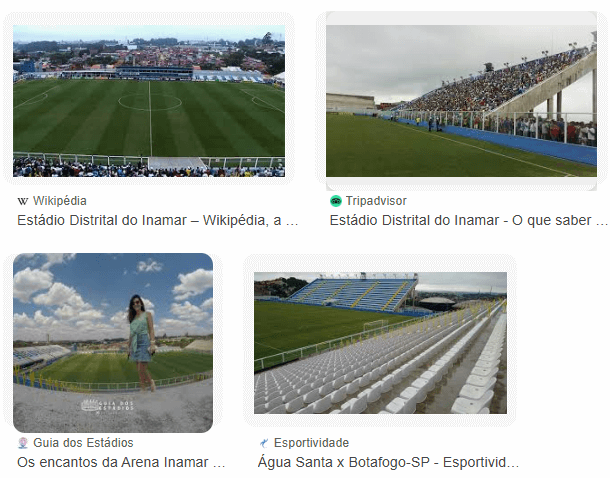Open link 'Os encantos da Arena Inamar'
Screen dimensions: 610x478
point(120,462)
